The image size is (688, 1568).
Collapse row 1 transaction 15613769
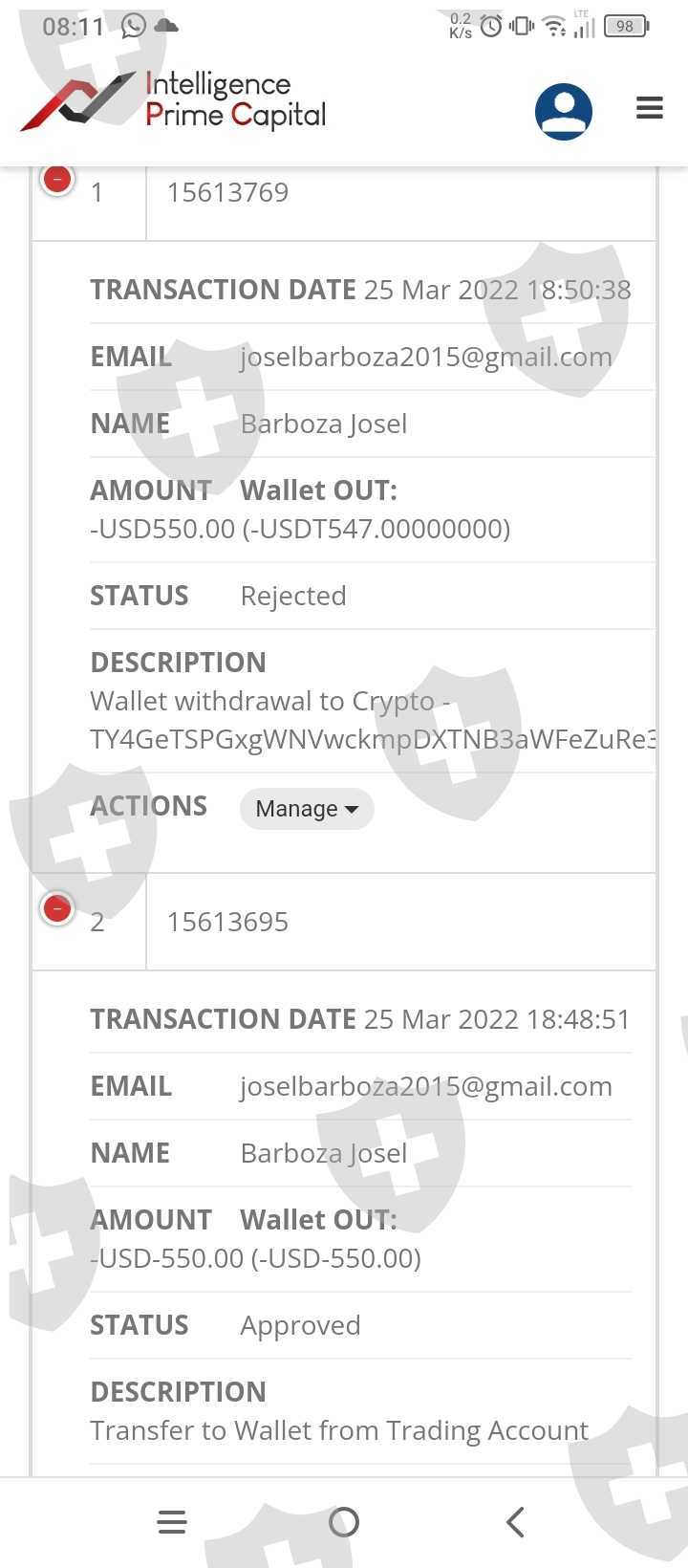(x=57, y=179)
